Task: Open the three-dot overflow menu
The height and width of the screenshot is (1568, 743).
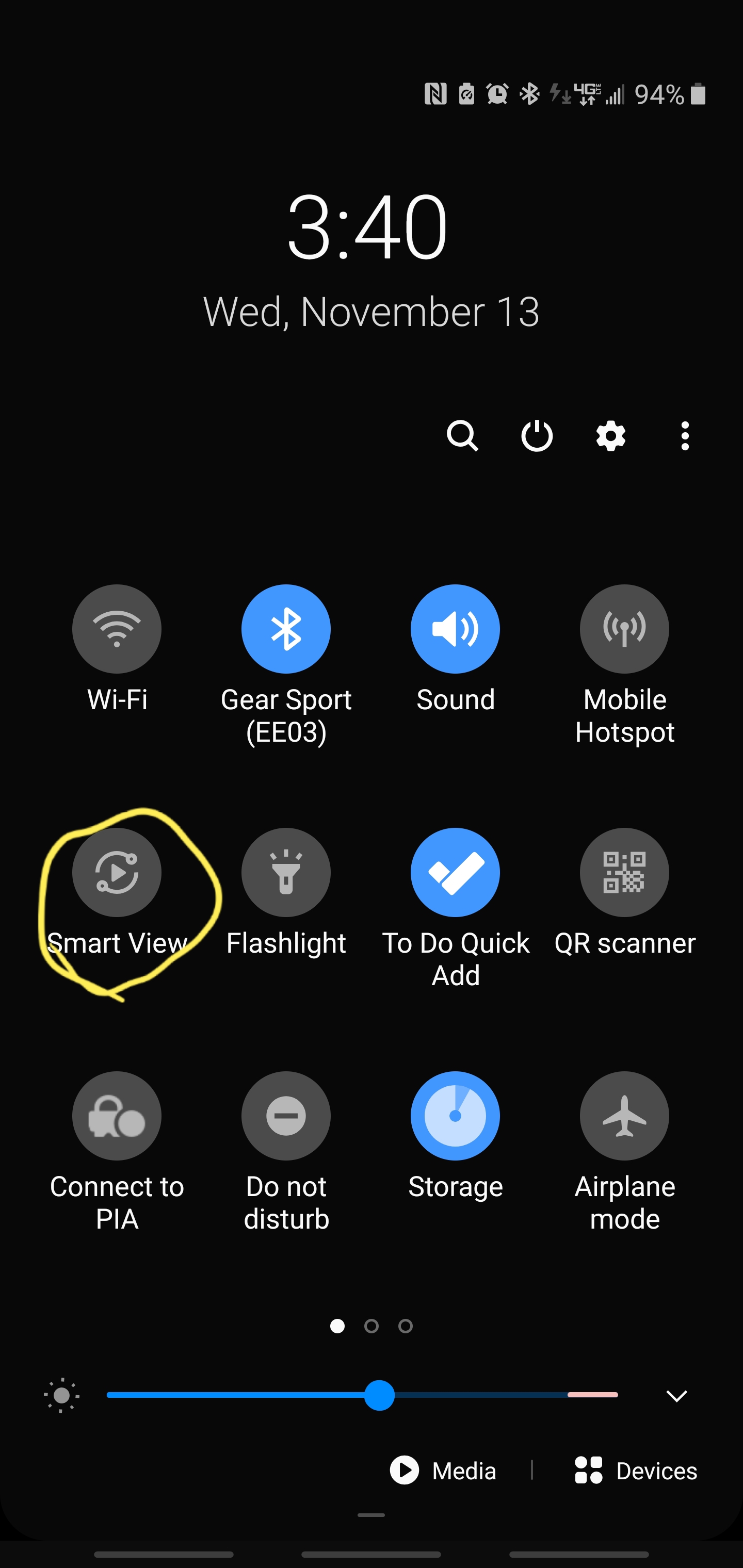Action: (685, 436)
